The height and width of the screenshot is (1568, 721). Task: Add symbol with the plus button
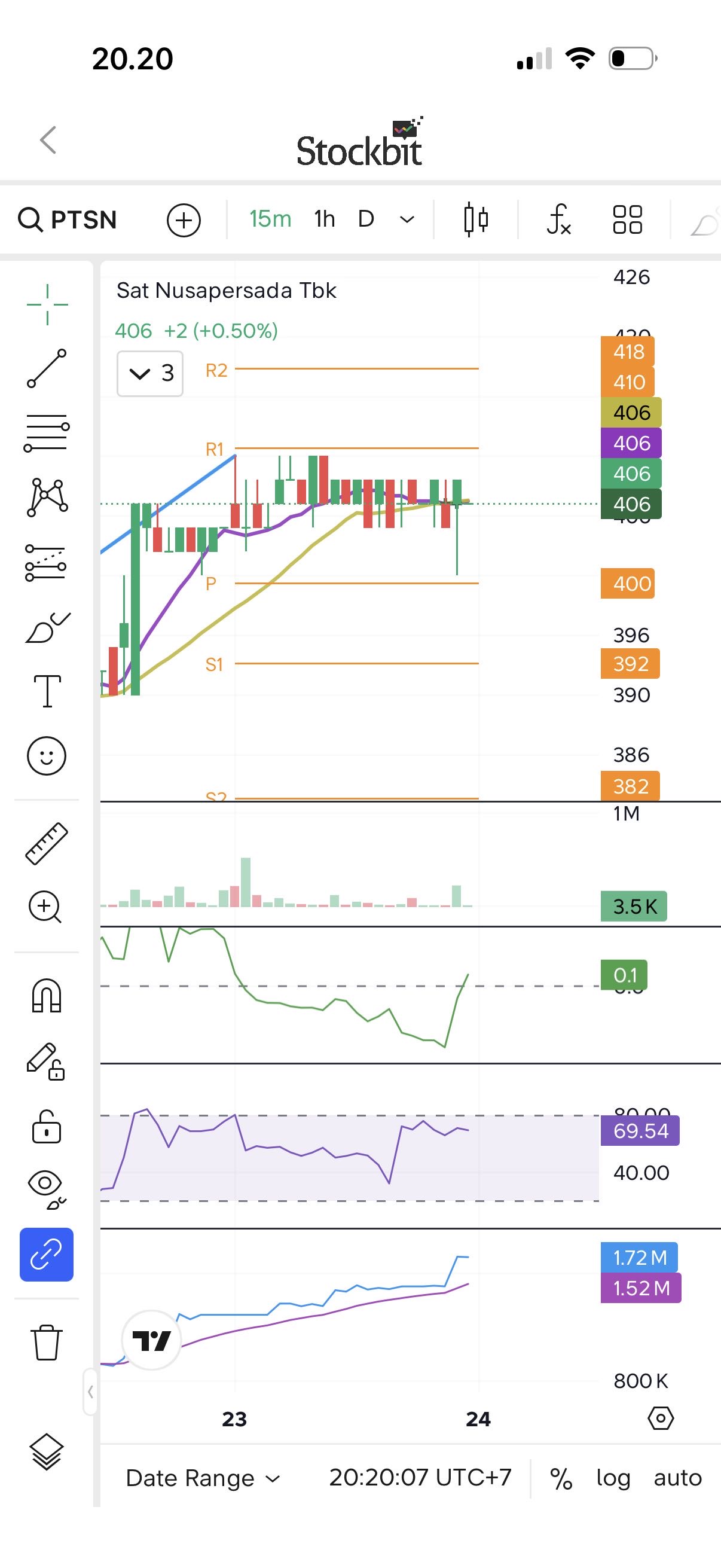pyautogui.click(x=184, y=219)
